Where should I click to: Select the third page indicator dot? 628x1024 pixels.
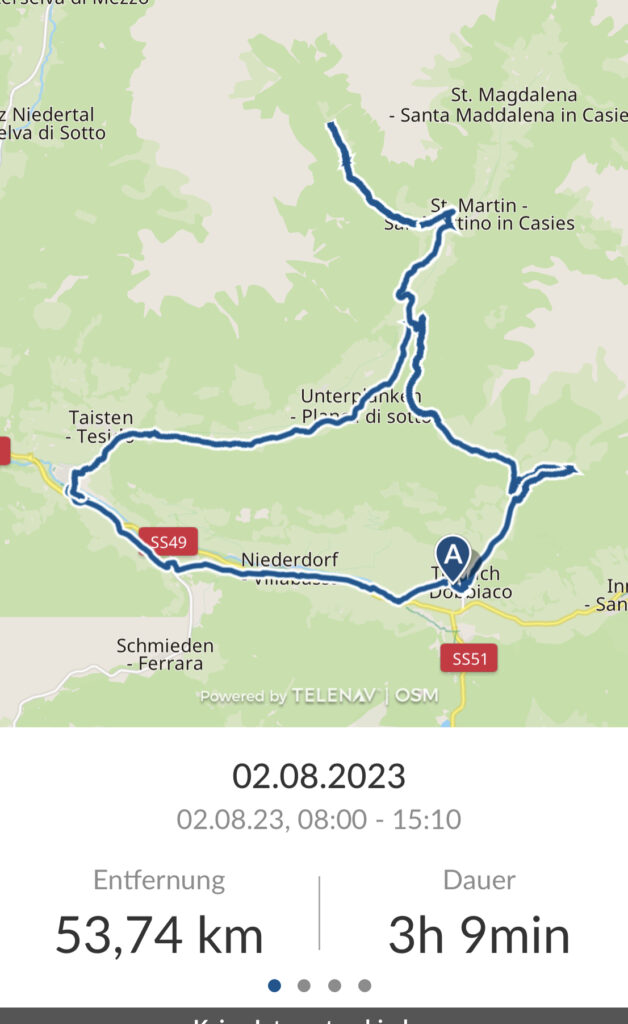pos(334,985)
